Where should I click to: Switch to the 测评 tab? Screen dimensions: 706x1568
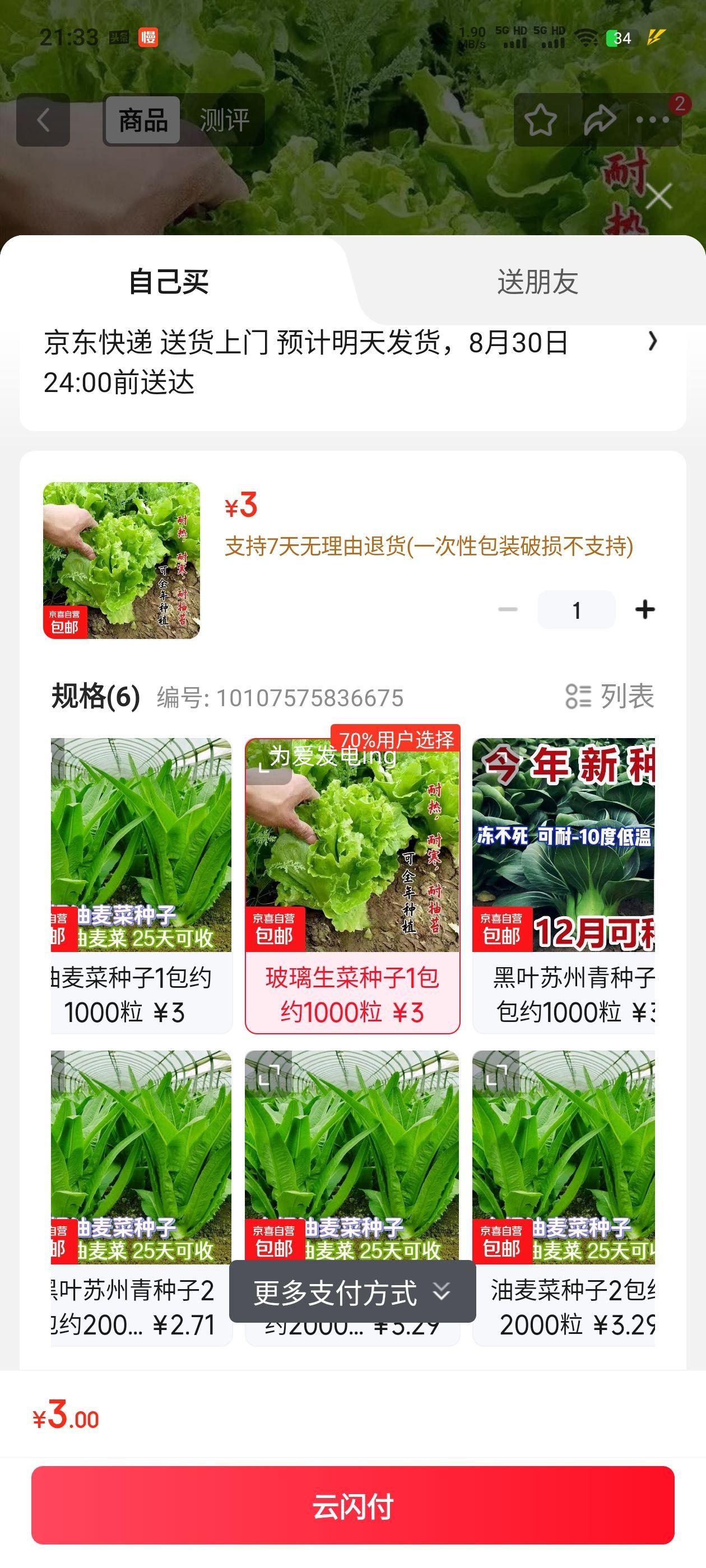(224, 120)
